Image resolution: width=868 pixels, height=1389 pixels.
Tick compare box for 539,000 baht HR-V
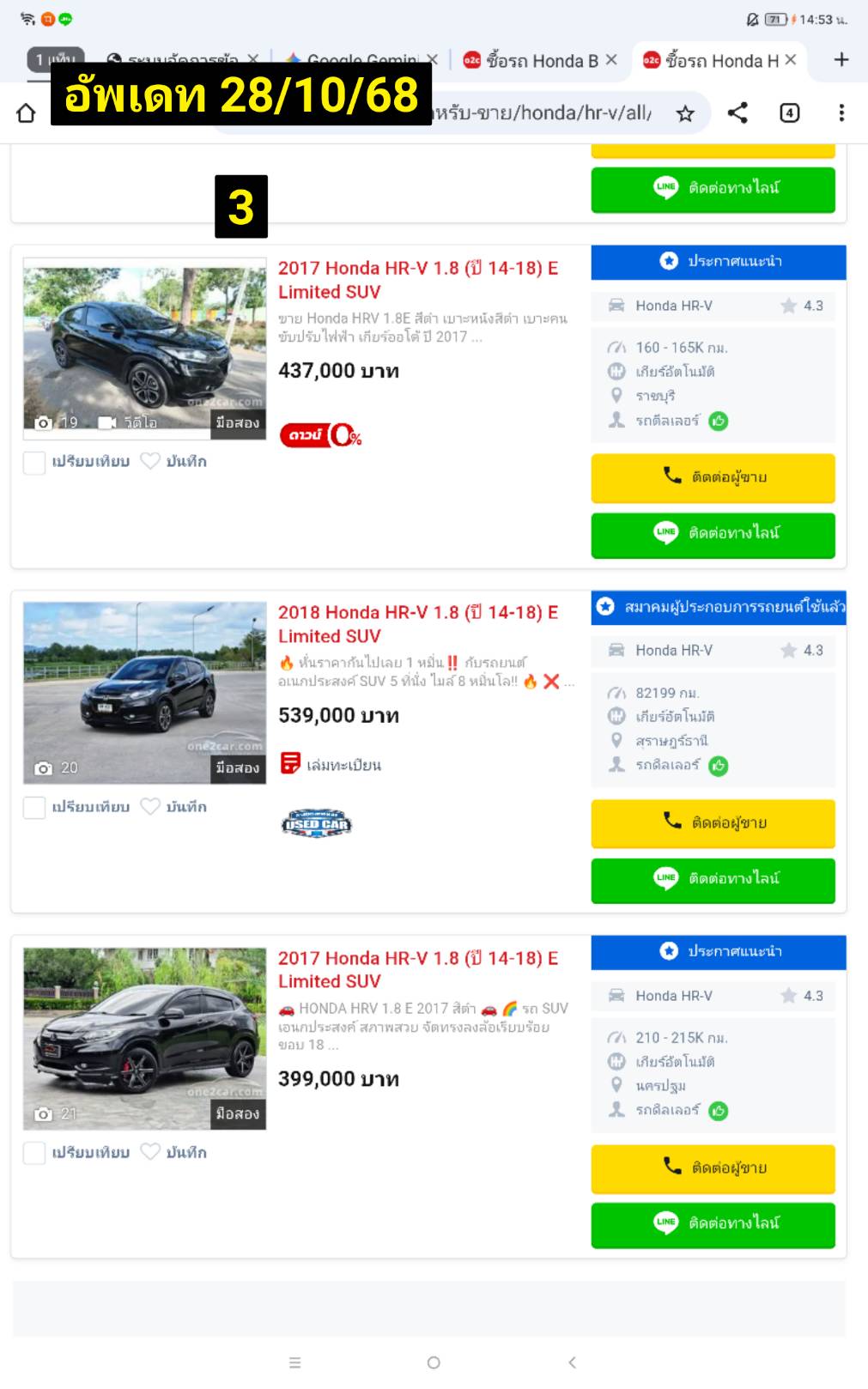click(34, 807)
